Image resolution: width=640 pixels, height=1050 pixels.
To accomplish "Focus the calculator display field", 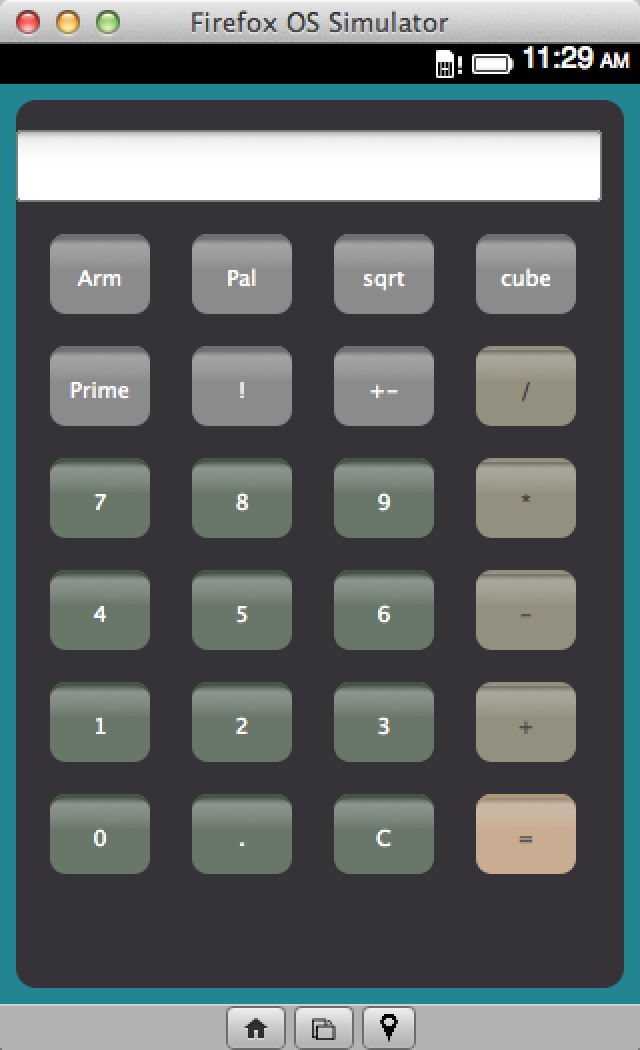I will point(309,166).
